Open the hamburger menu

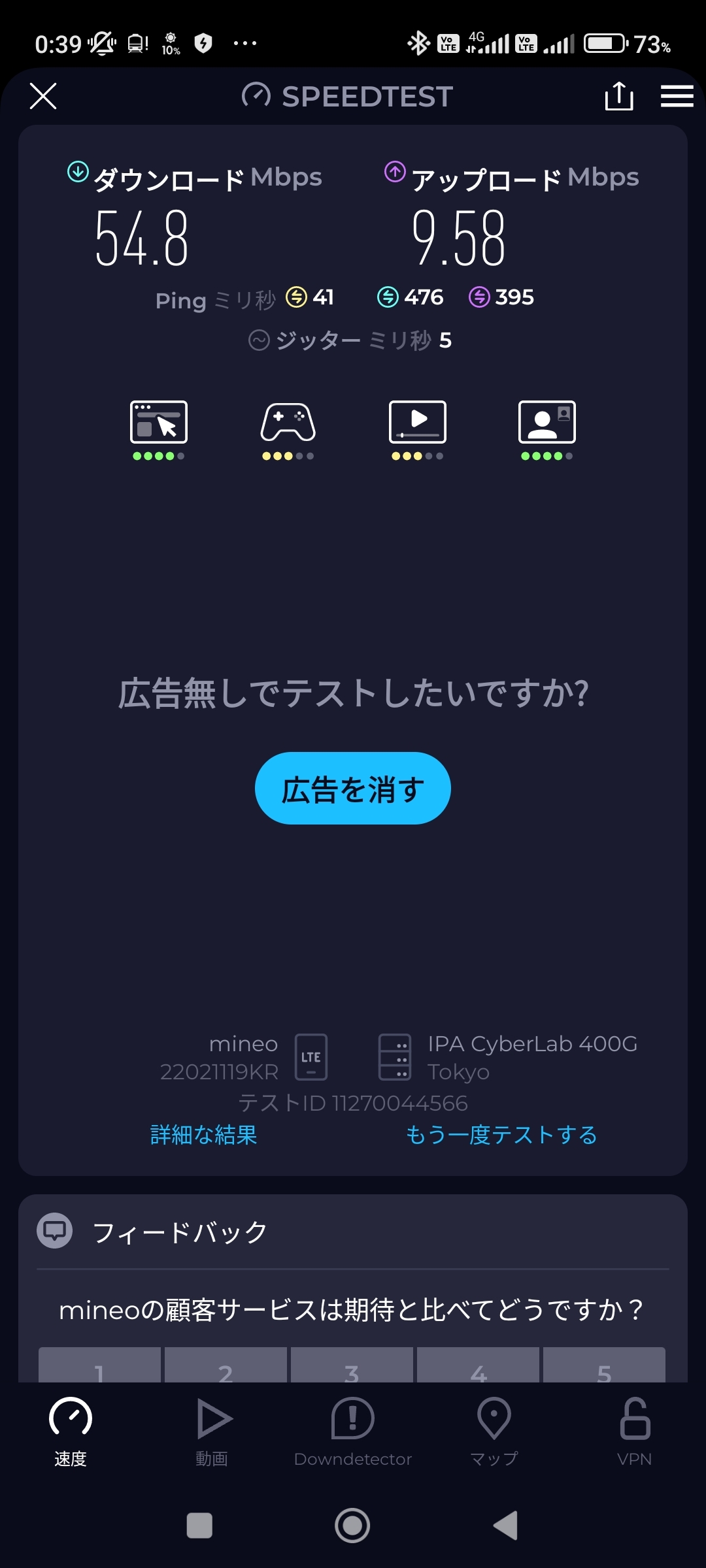677,96
